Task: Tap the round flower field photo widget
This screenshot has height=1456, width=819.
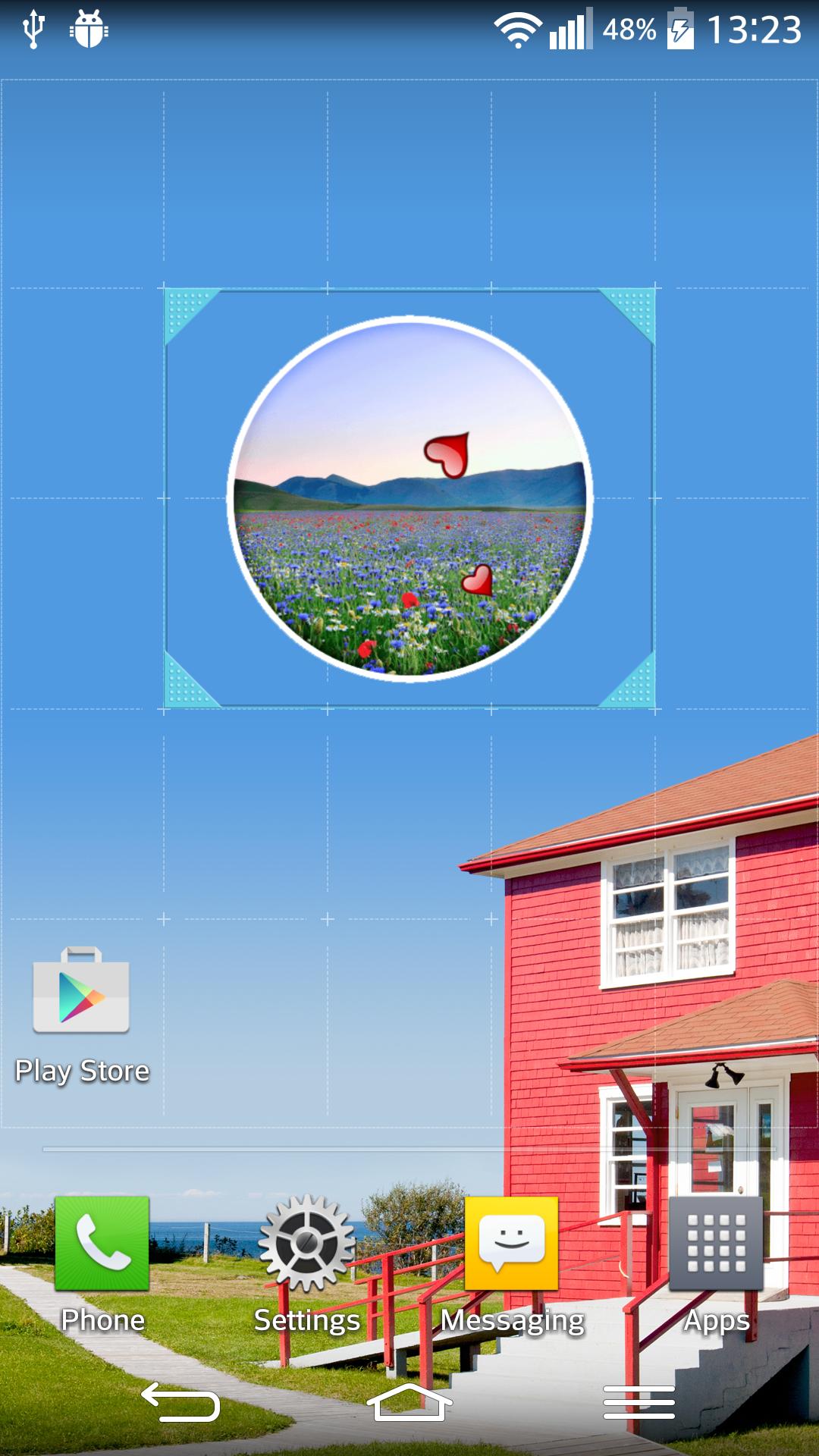Action: point(409,498)
